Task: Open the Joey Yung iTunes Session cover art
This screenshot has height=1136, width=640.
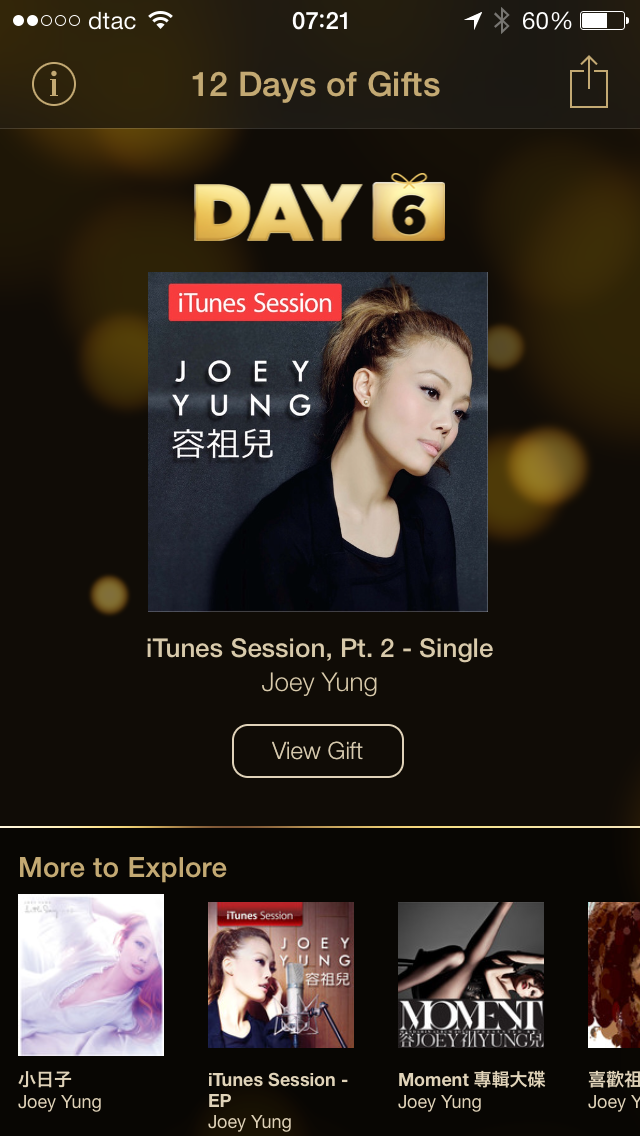Action: click(318, 441)
